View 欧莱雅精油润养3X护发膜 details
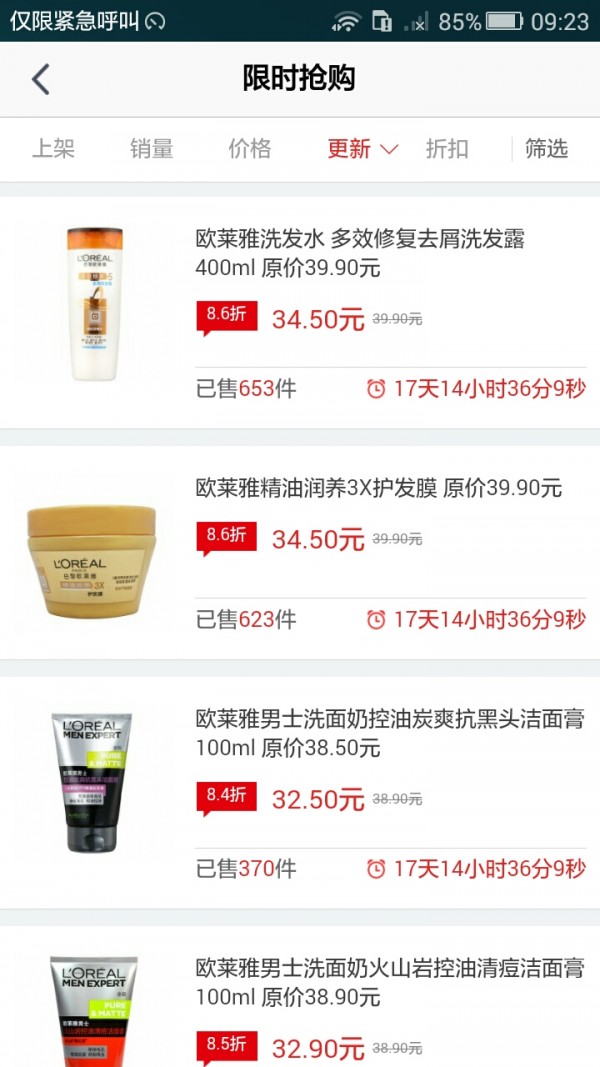 click(378, 488)
